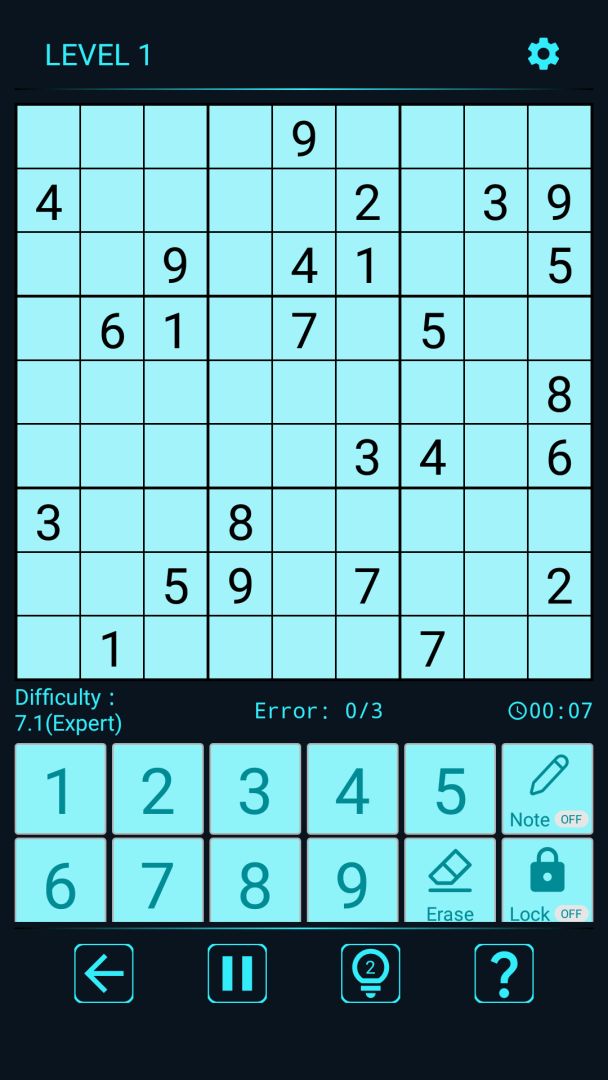Viewport: 608px width, 1080px height.
Task: Pause the game
Action: pos(237,973)
